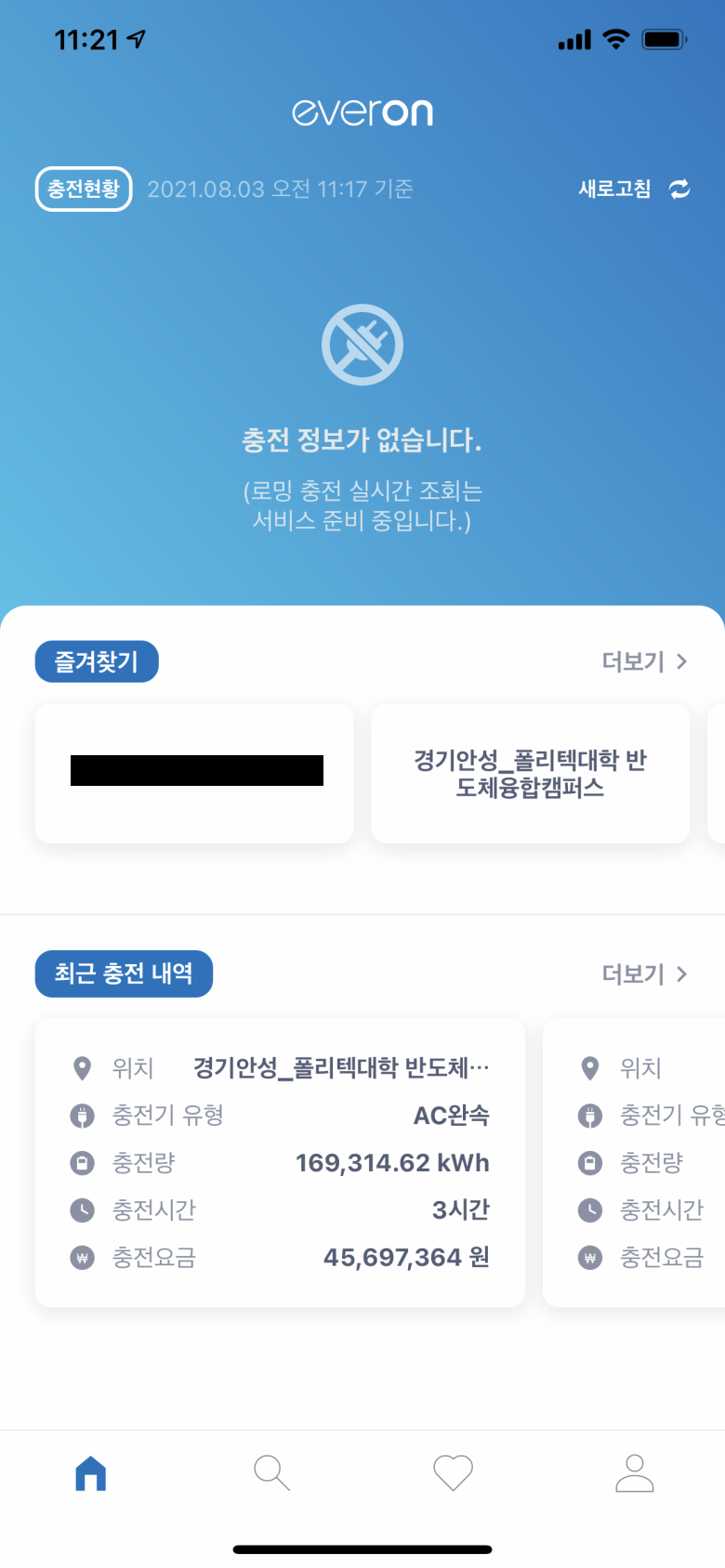This screenshot has width=725, height=1568.
Task: Open the blacked-out favorite station card
Action: (x=194, y=773)
